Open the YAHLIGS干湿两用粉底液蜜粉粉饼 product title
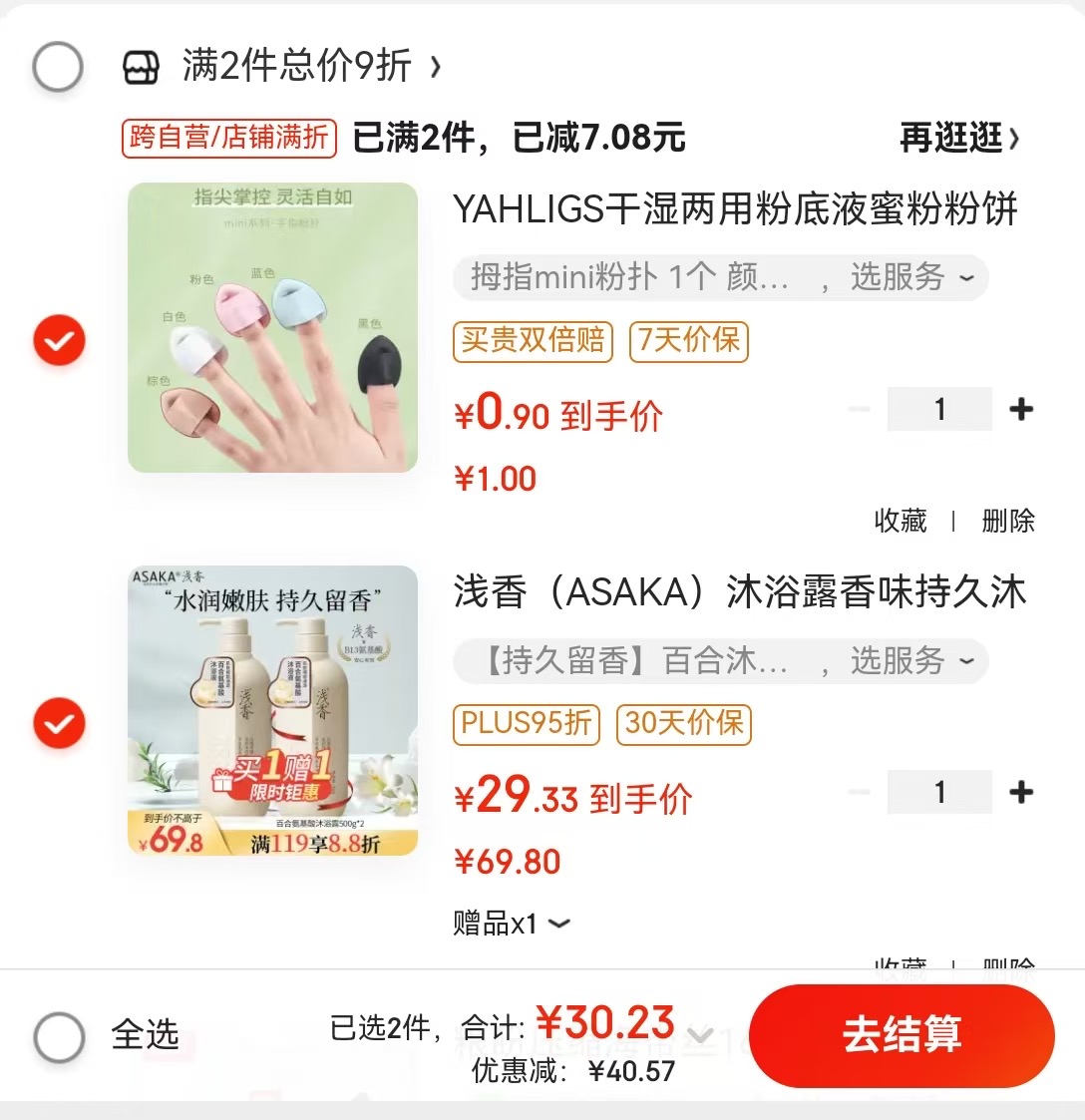Screen dimensions: 1085x1120 pyautogui.click(x=735, y=210)
